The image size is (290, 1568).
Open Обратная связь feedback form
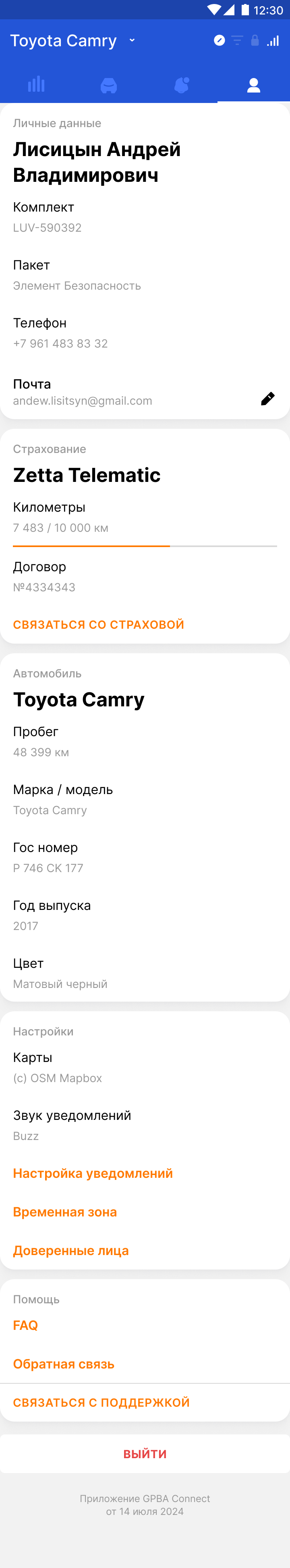pos(63,1364)
